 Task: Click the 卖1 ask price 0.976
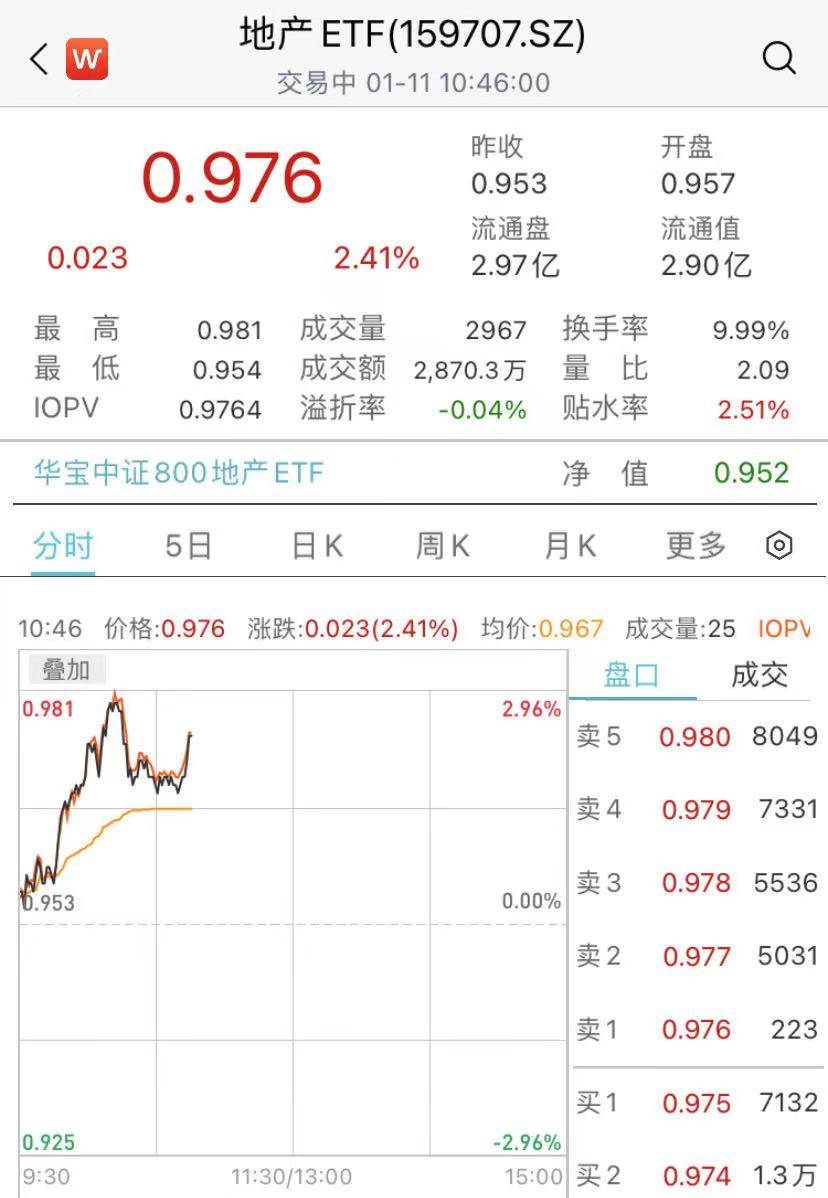tap(697, 1029)
